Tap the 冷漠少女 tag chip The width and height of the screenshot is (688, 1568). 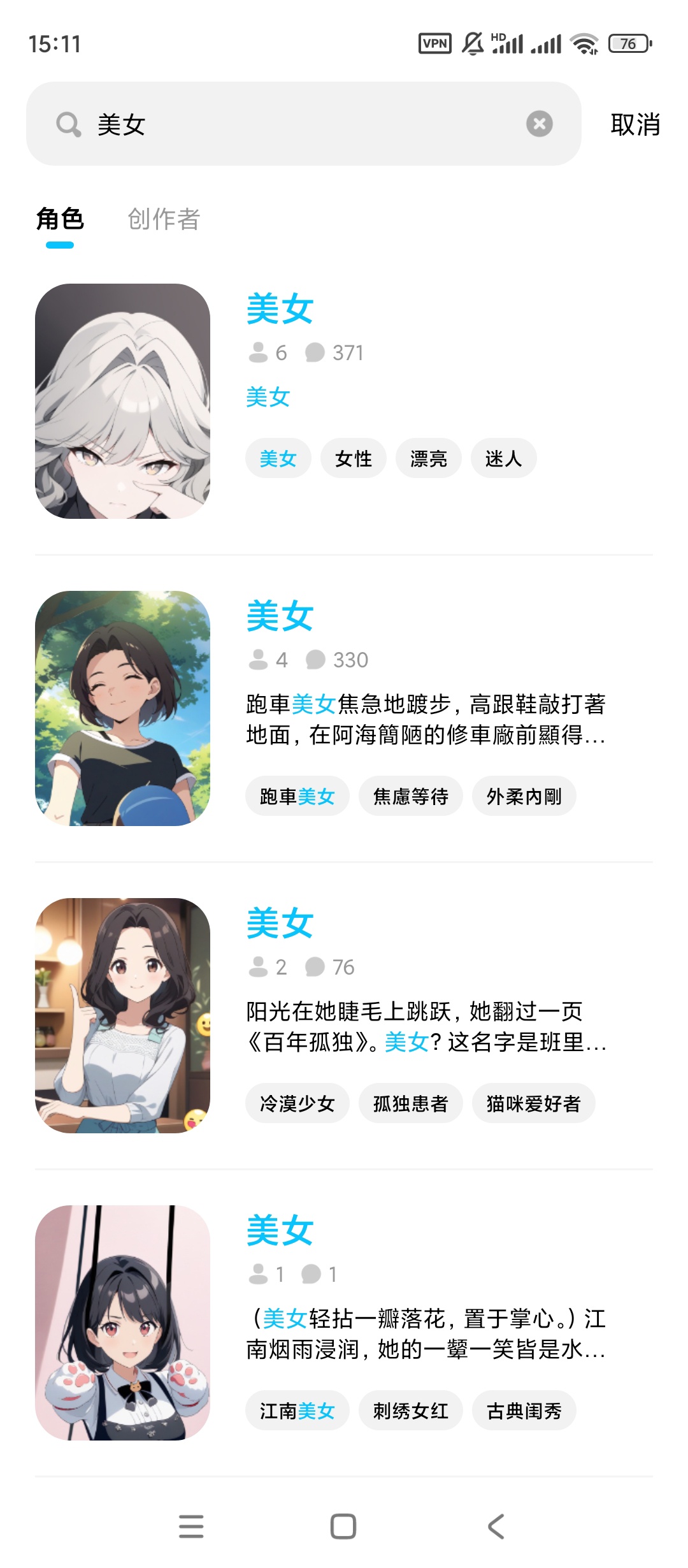pos(297,1103)
